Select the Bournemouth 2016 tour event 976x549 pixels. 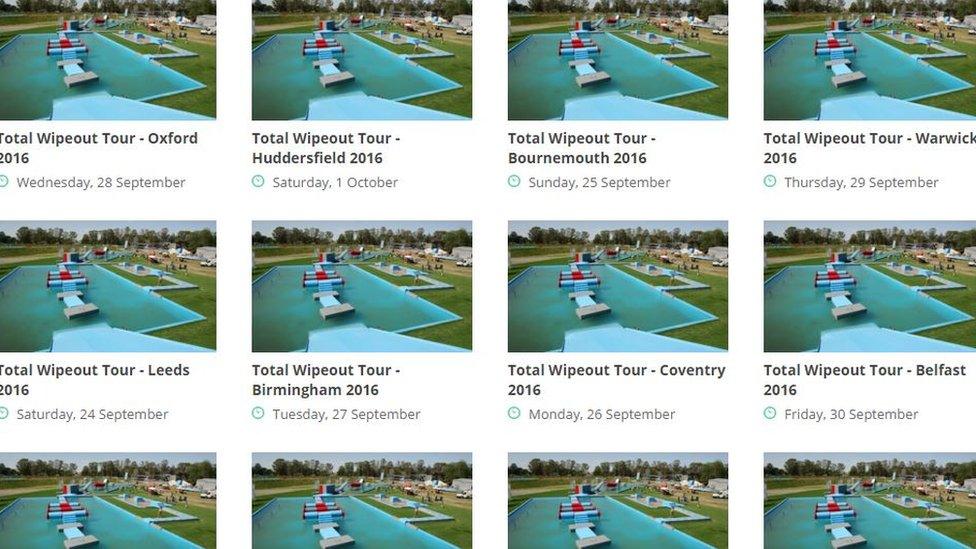(x=581, y=148)
